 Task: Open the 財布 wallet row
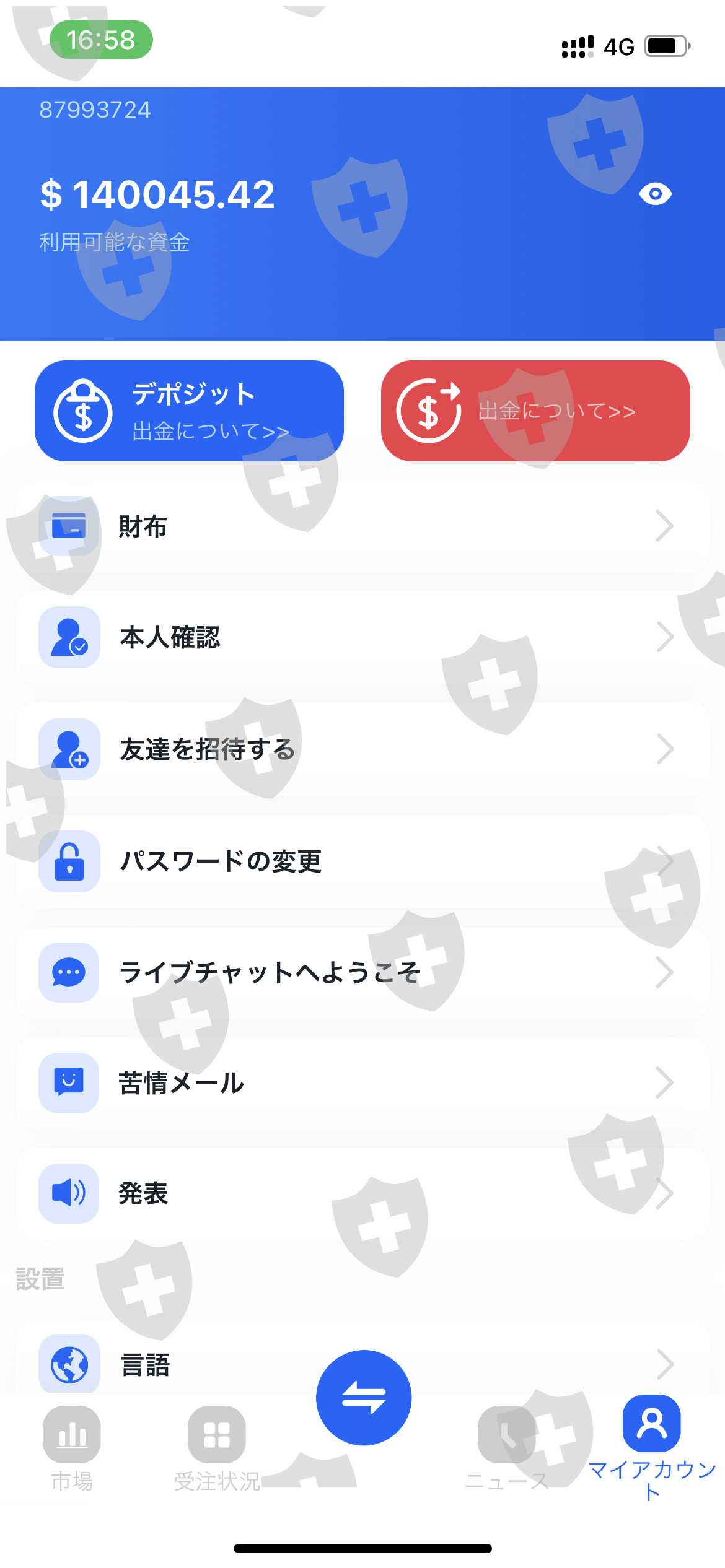coord(362,526)
